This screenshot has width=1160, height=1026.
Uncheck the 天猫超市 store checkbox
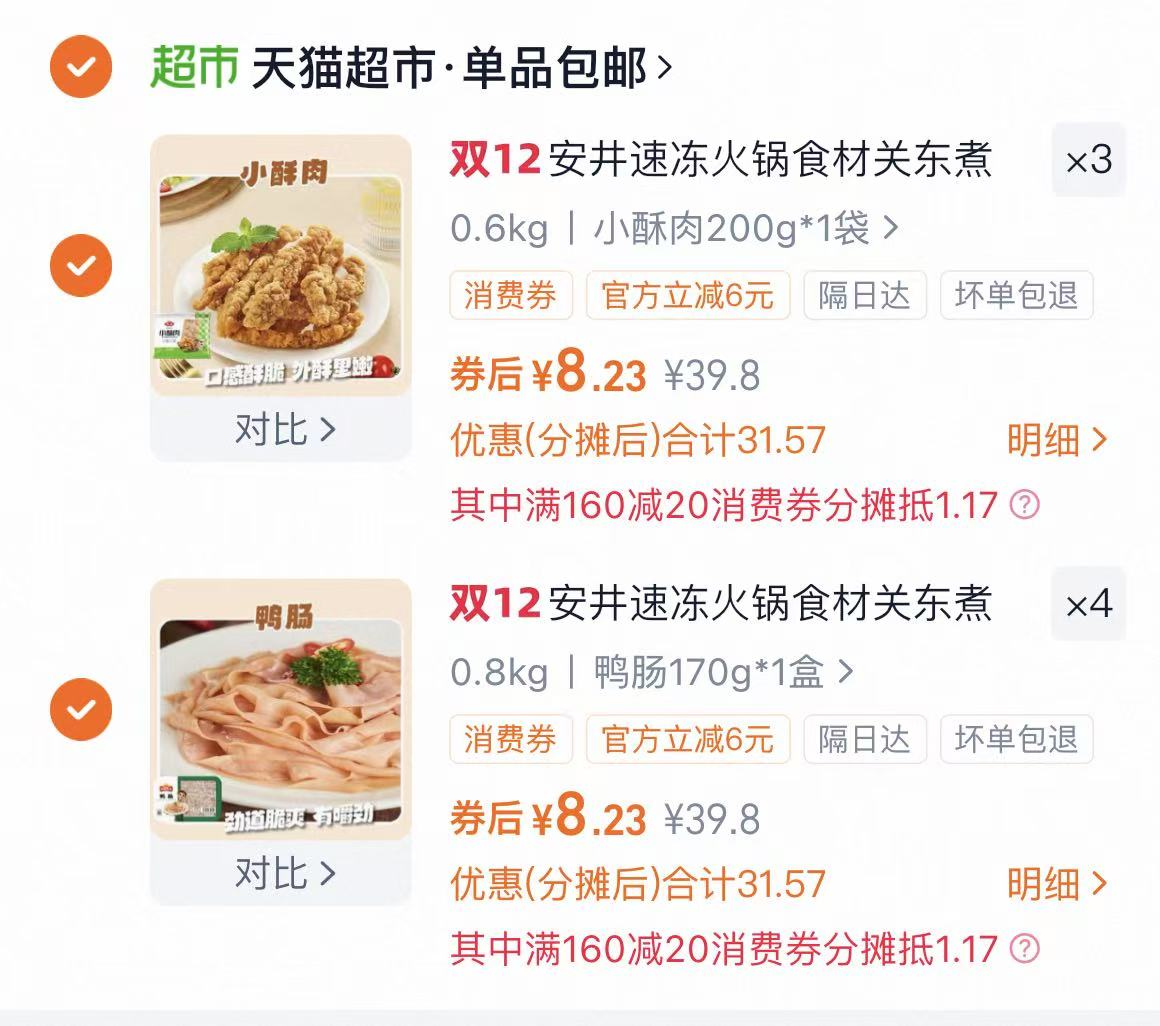tap(81, 67)
